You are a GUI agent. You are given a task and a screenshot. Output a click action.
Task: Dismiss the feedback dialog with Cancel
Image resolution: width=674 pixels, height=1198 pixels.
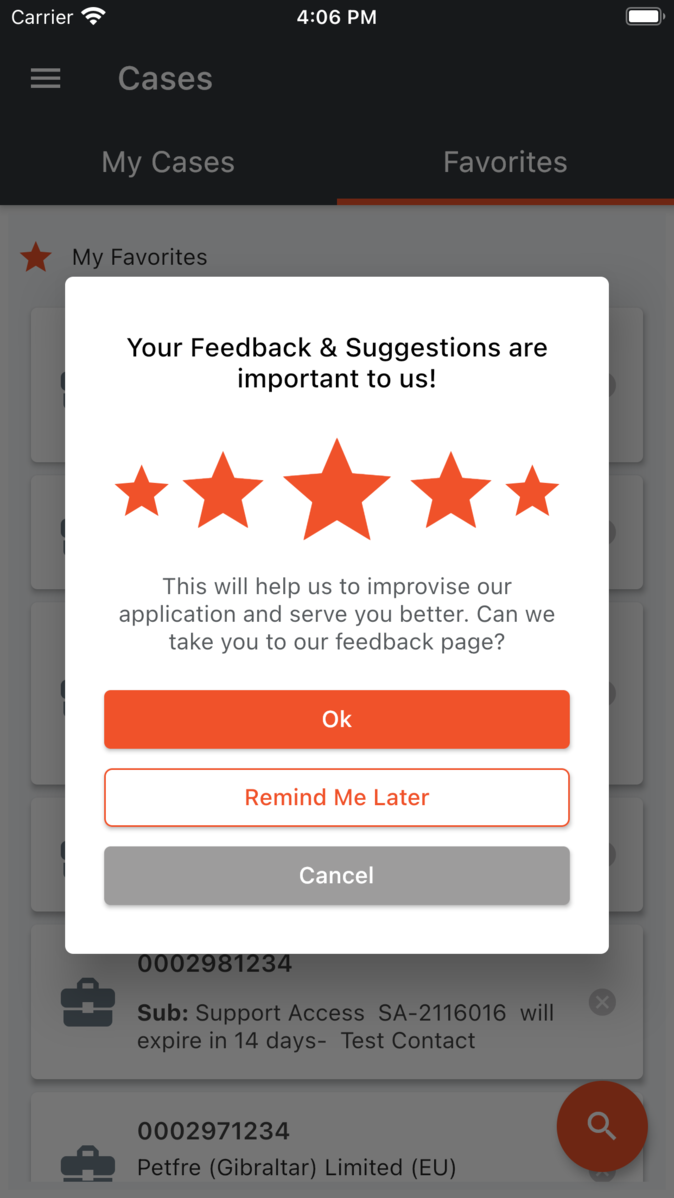[x=337, y=875]
